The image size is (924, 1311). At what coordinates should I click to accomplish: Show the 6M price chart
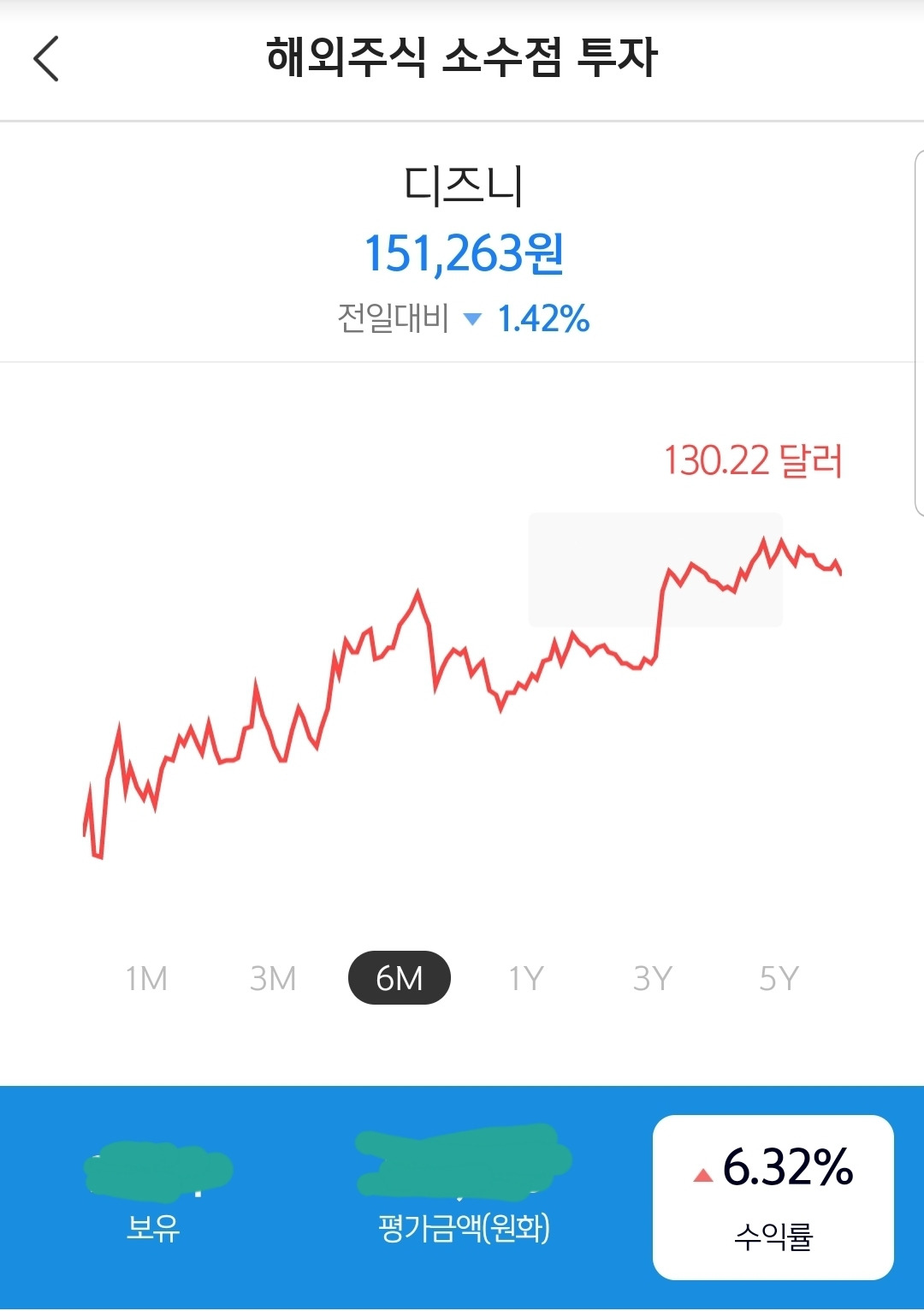[399, 978]
